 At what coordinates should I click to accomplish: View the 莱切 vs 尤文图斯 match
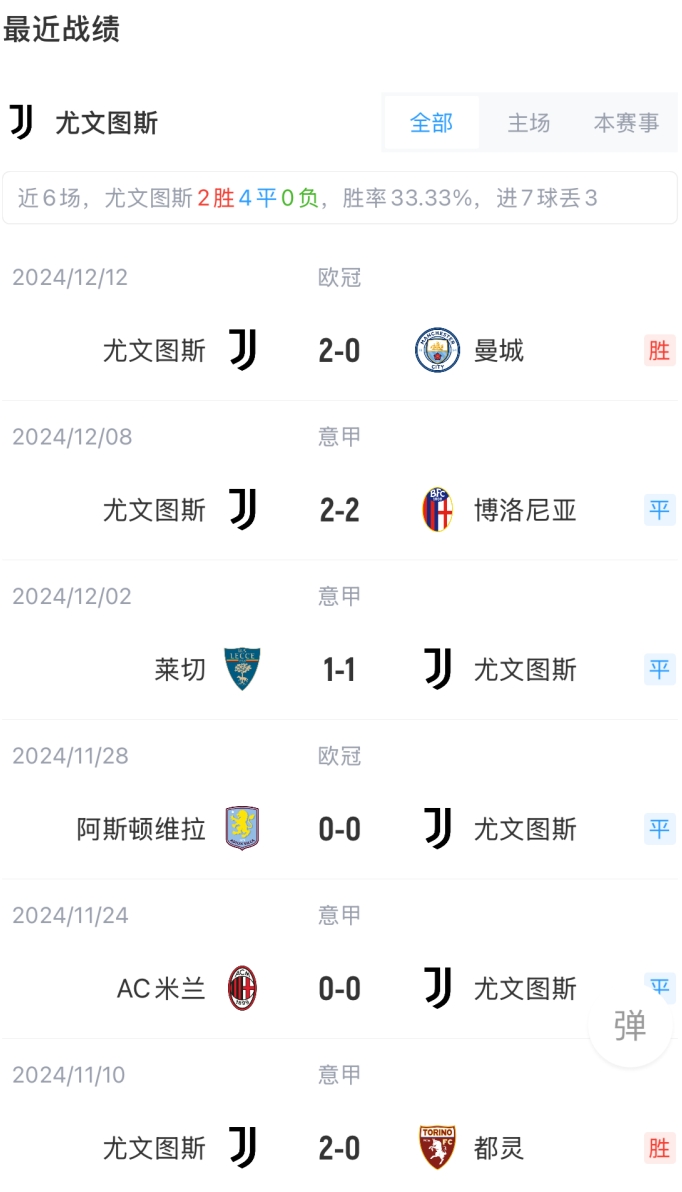point(340,670)
